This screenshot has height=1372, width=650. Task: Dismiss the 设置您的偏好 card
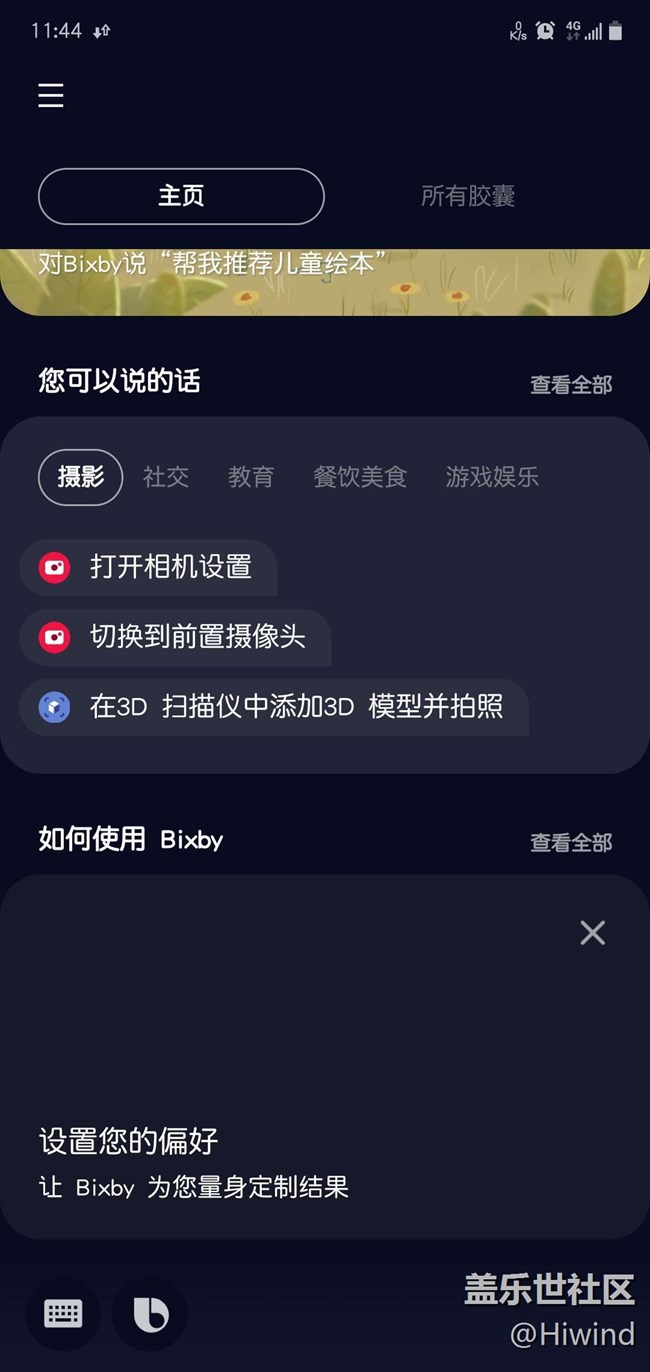593,933
